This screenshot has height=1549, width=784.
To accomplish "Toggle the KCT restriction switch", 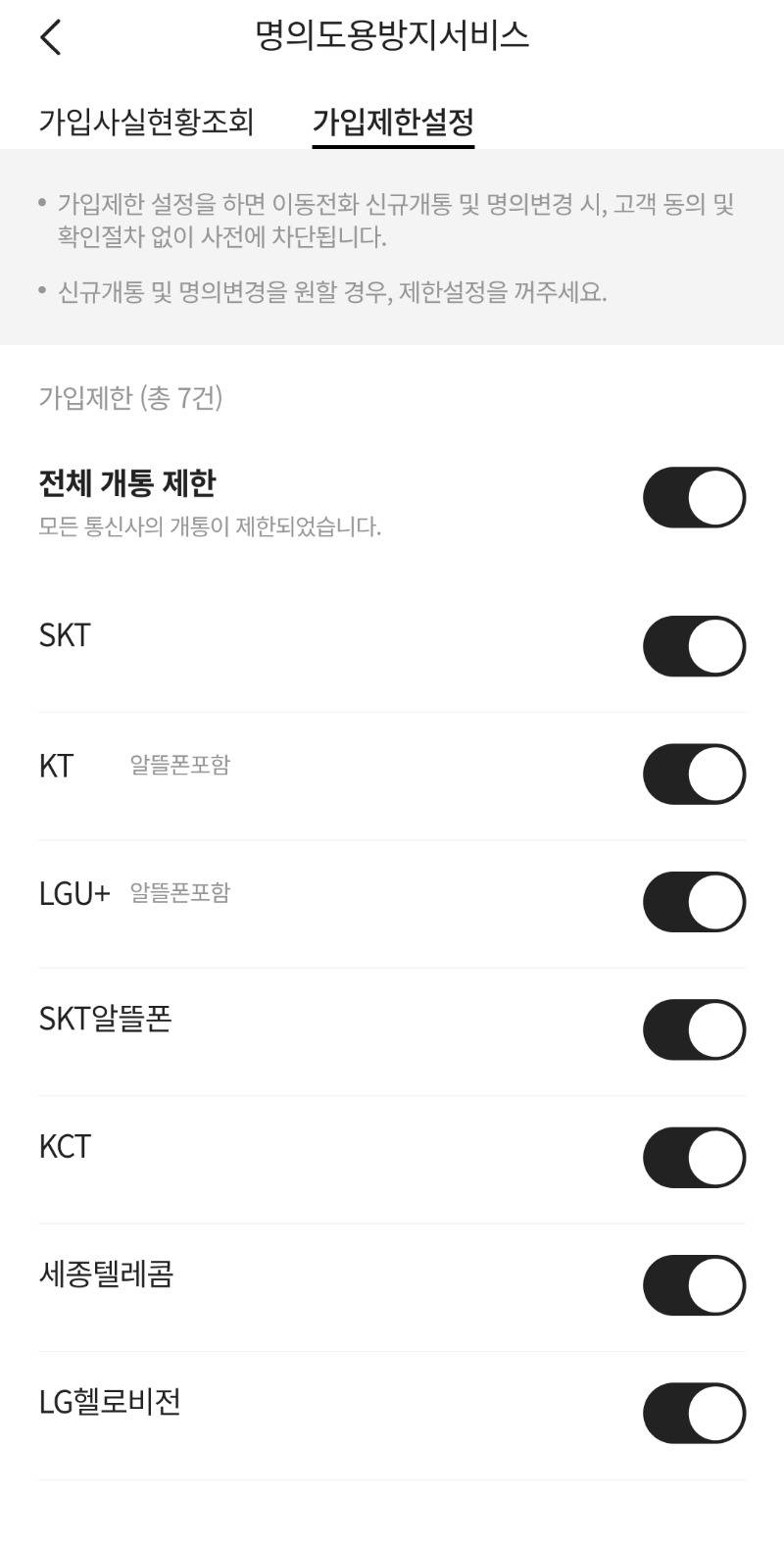I will 694,1157.
